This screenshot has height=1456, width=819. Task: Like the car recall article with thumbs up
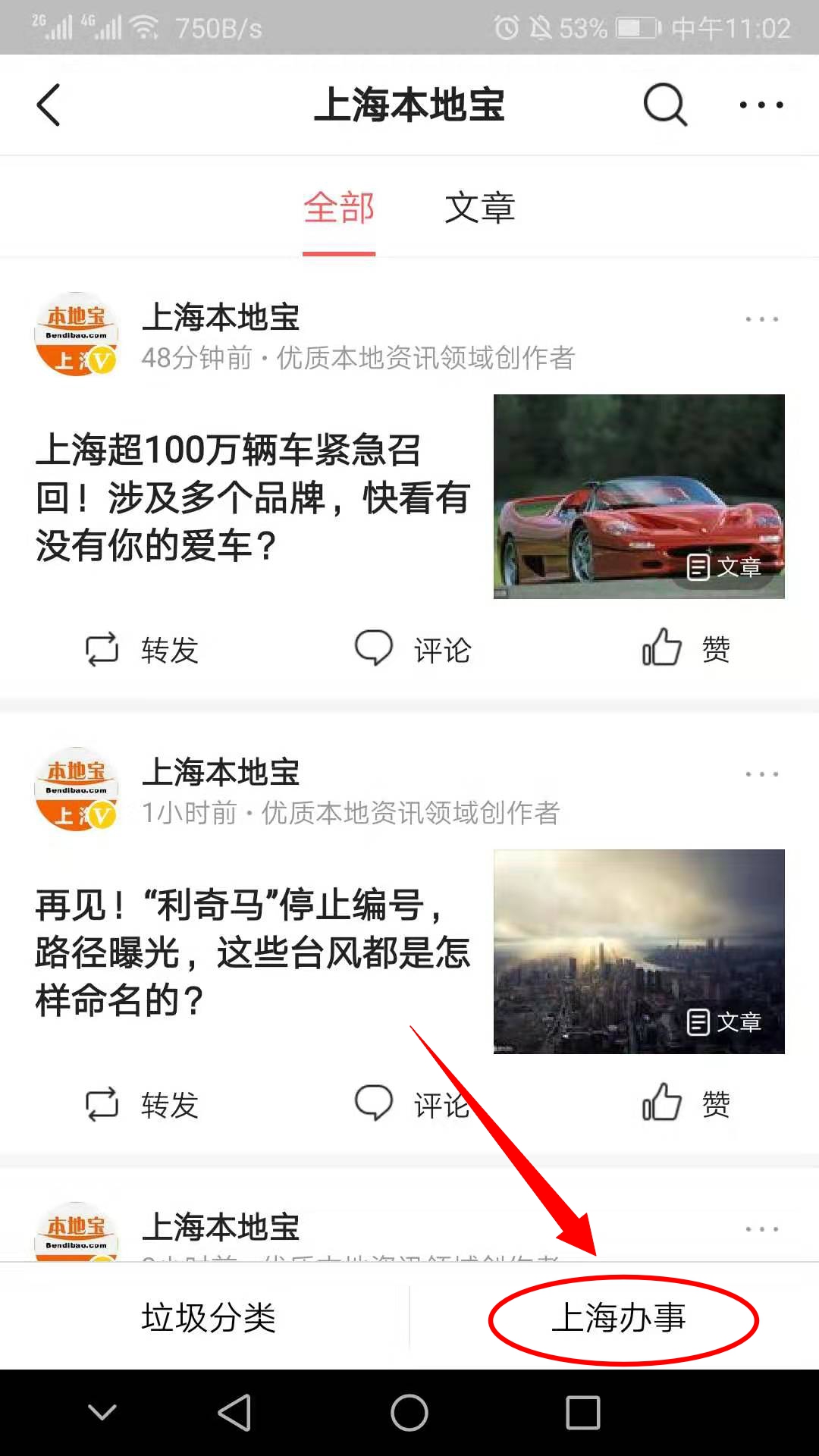(x=661, y=648)
